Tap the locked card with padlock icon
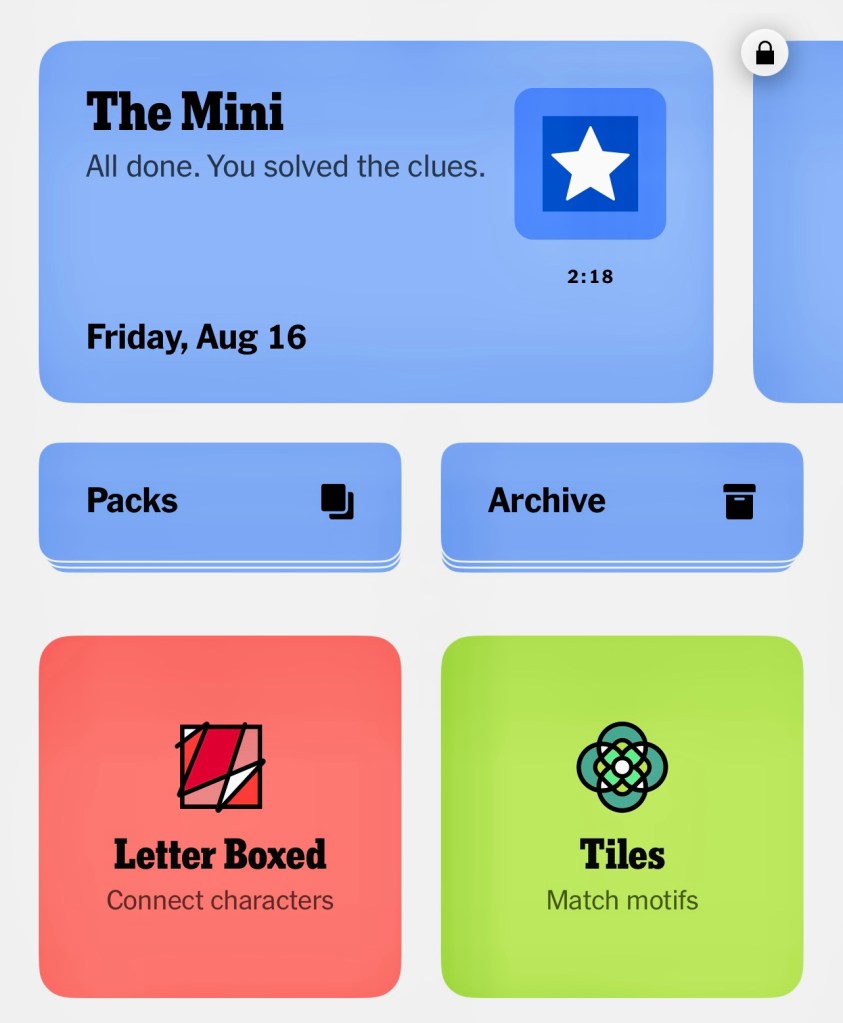 (800, 220)
